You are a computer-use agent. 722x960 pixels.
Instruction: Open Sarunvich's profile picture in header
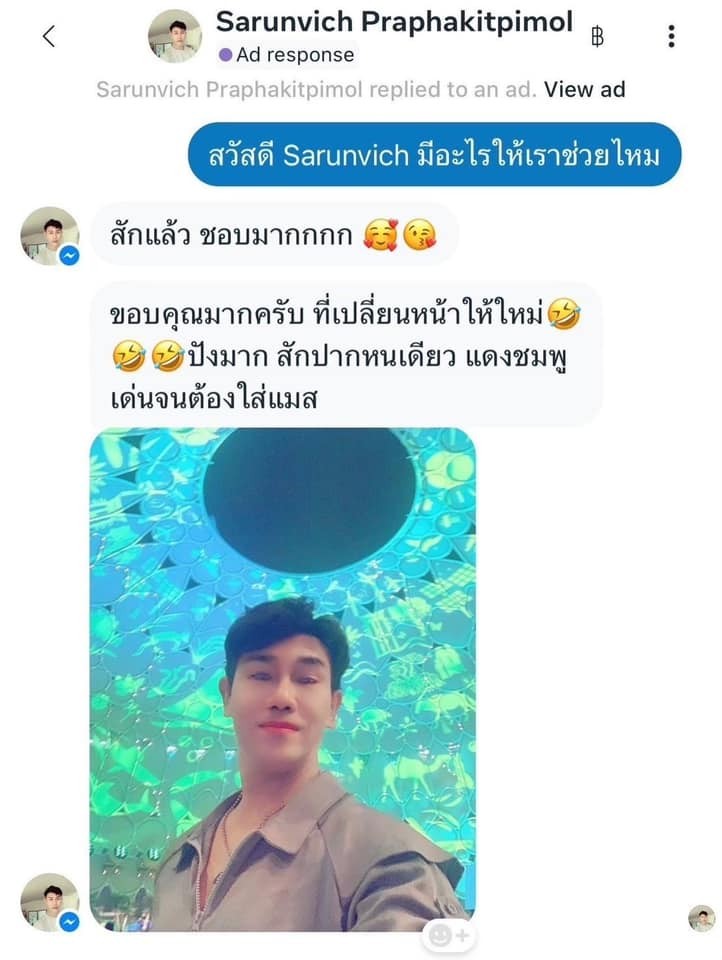tap(174, 37)
